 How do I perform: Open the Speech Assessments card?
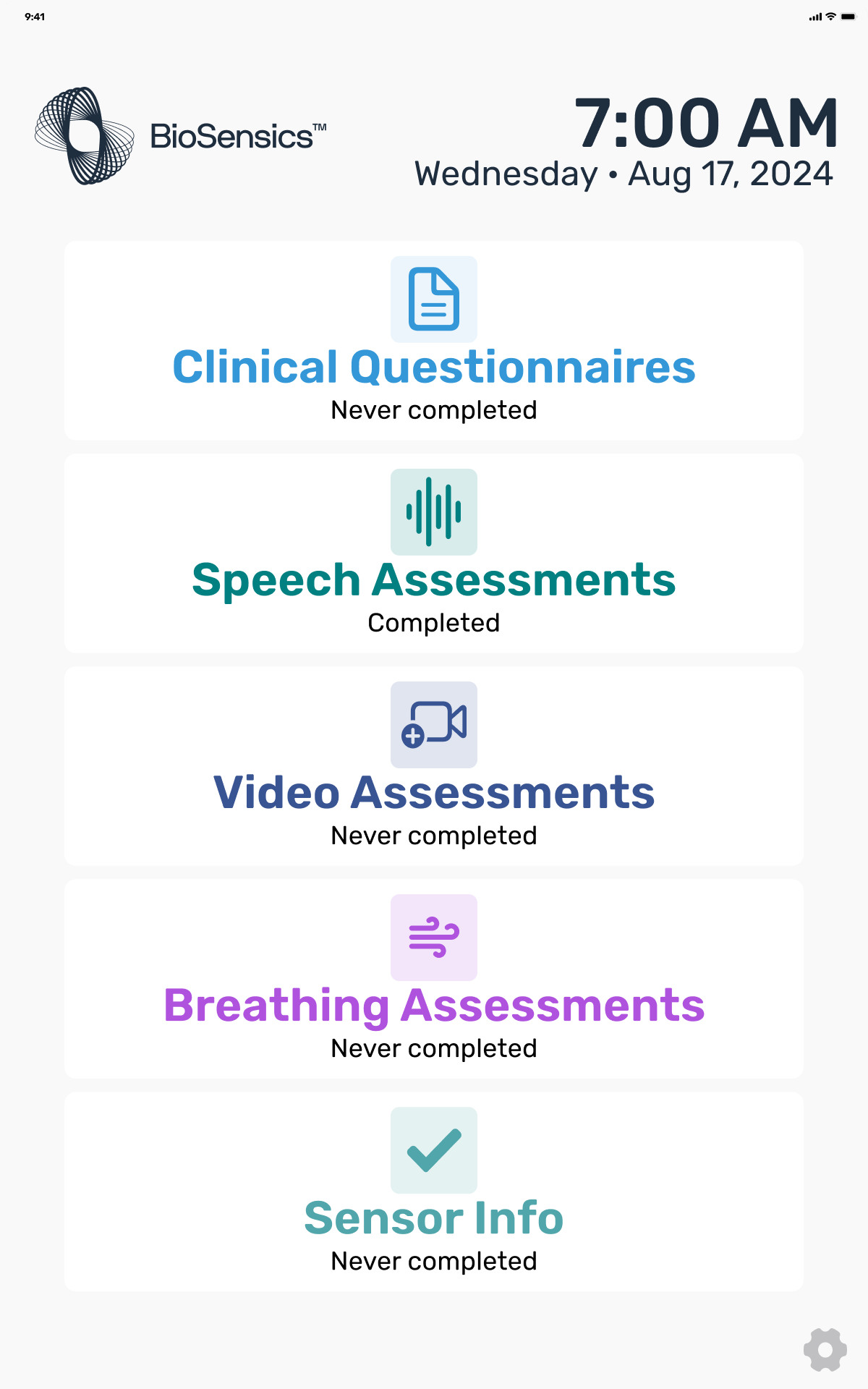point(434,553)
